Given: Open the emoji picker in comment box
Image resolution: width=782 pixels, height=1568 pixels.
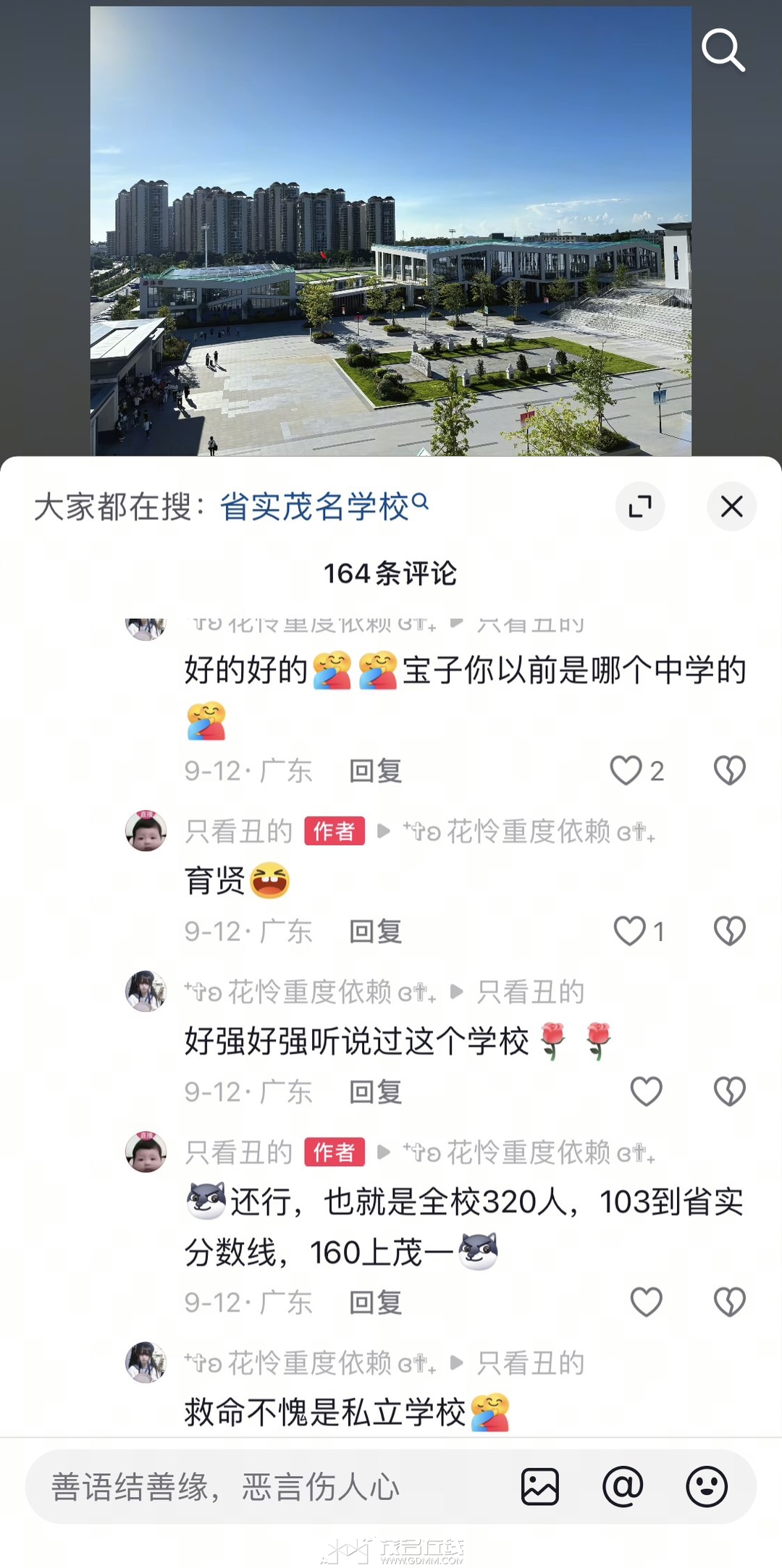Looking at the screenshot, I should click(706, 1487).
